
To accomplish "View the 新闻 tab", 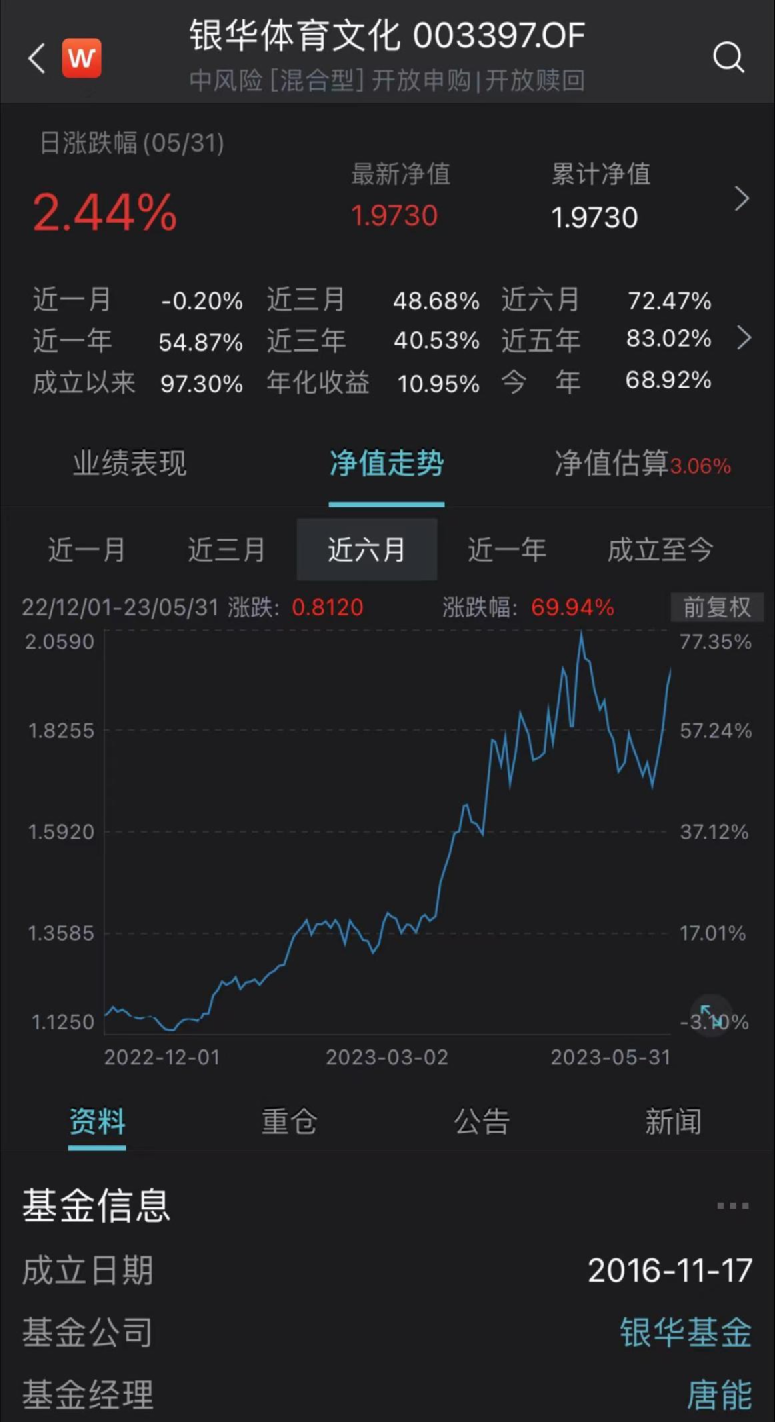I will tap(673, 1122).
